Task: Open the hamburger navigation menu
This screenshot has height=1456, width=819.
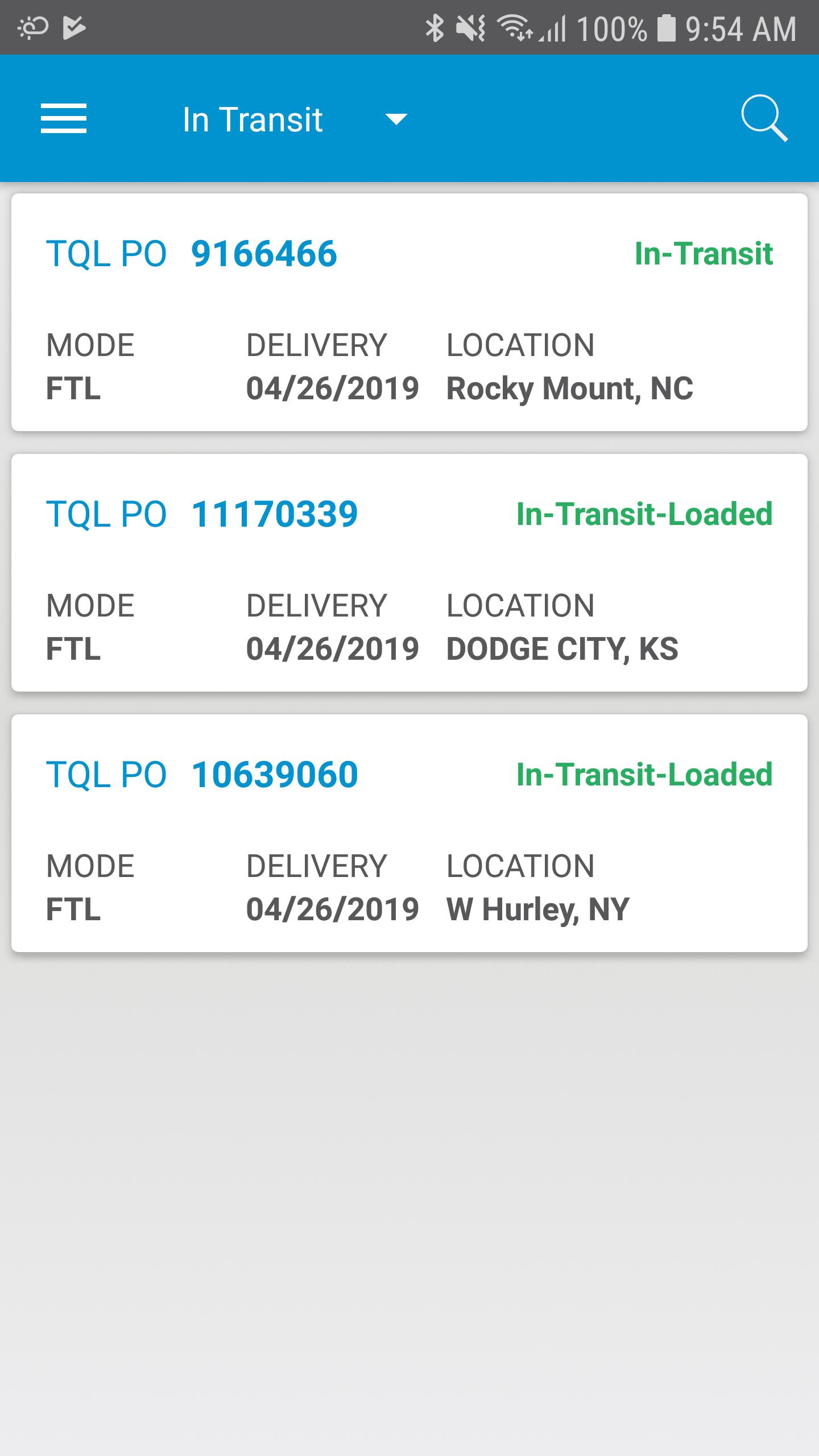Action: (x=64, y=118)
